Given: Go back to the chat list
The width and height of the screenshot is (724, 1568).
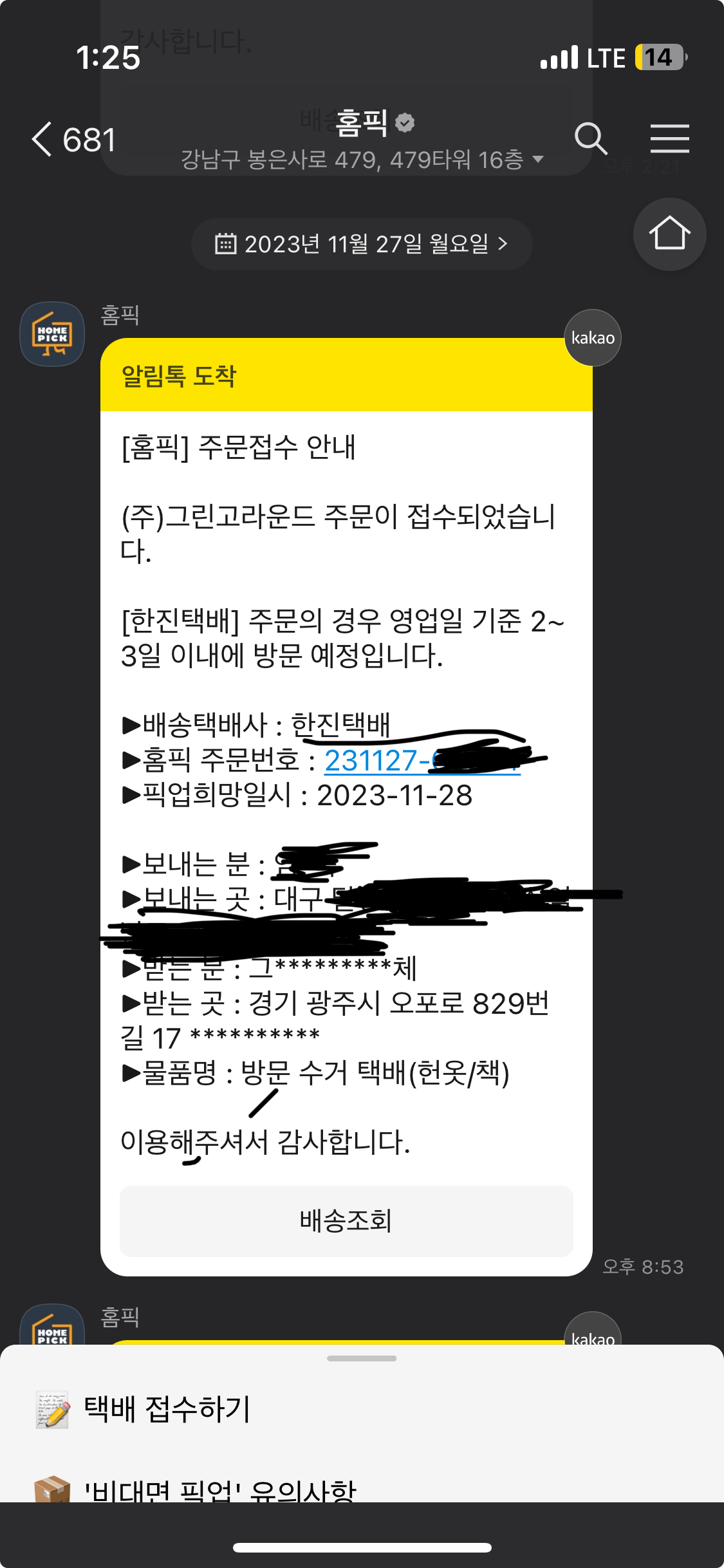Looking at the screenshot, I should pyautogui.click(x=73, y=139).
